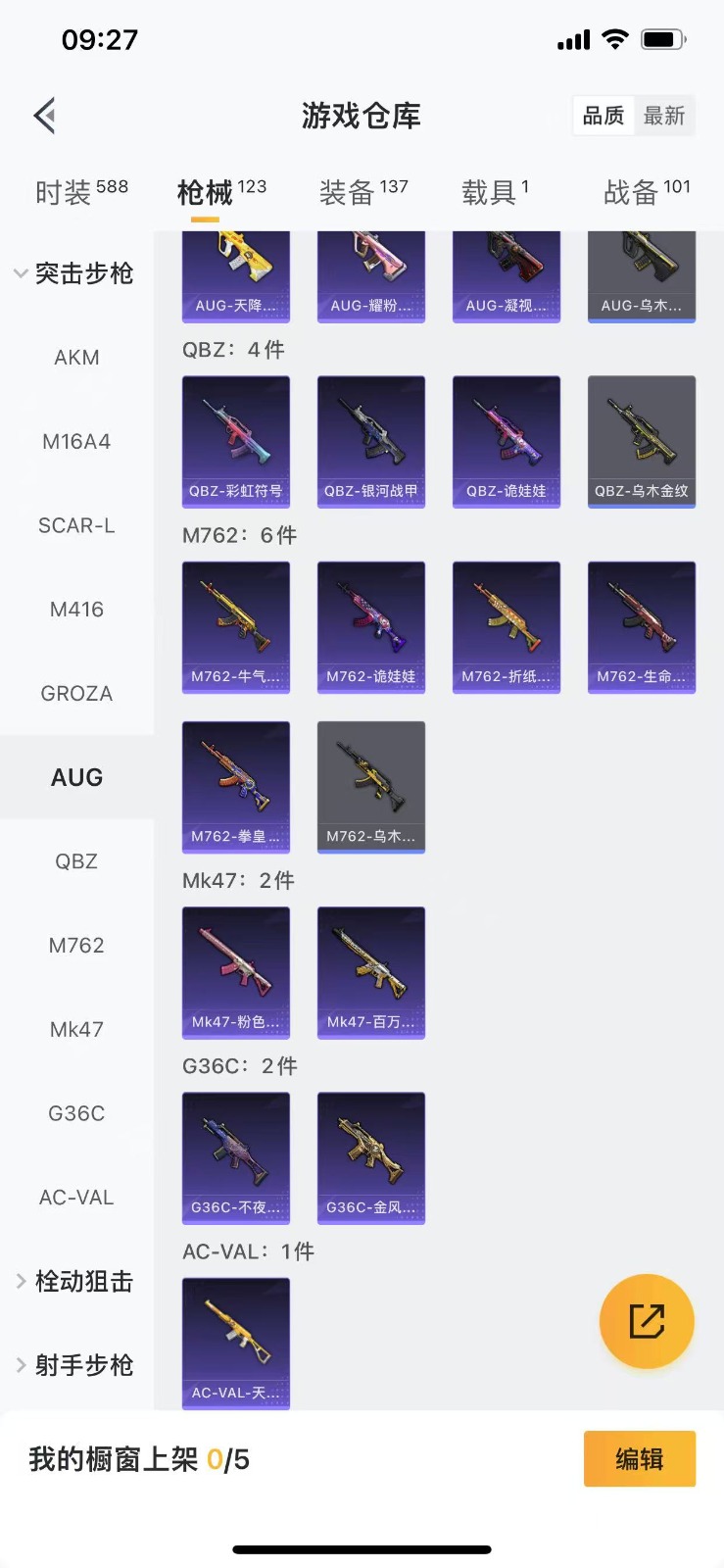The width and height of the screenshot is (724, 1568).
Task: Switch to the 载具 tab
Action: 495,192
